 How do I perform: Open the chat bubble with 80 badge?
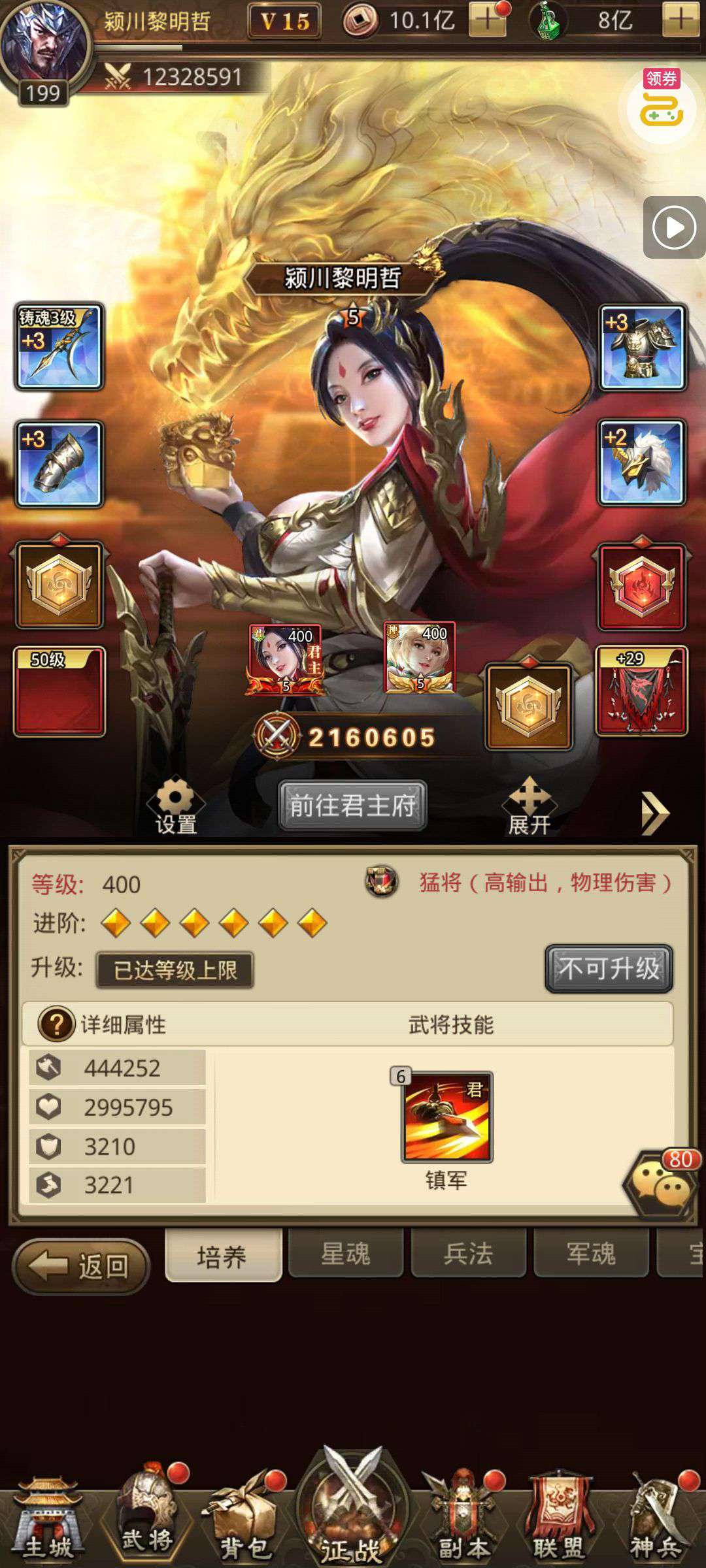662,1185
